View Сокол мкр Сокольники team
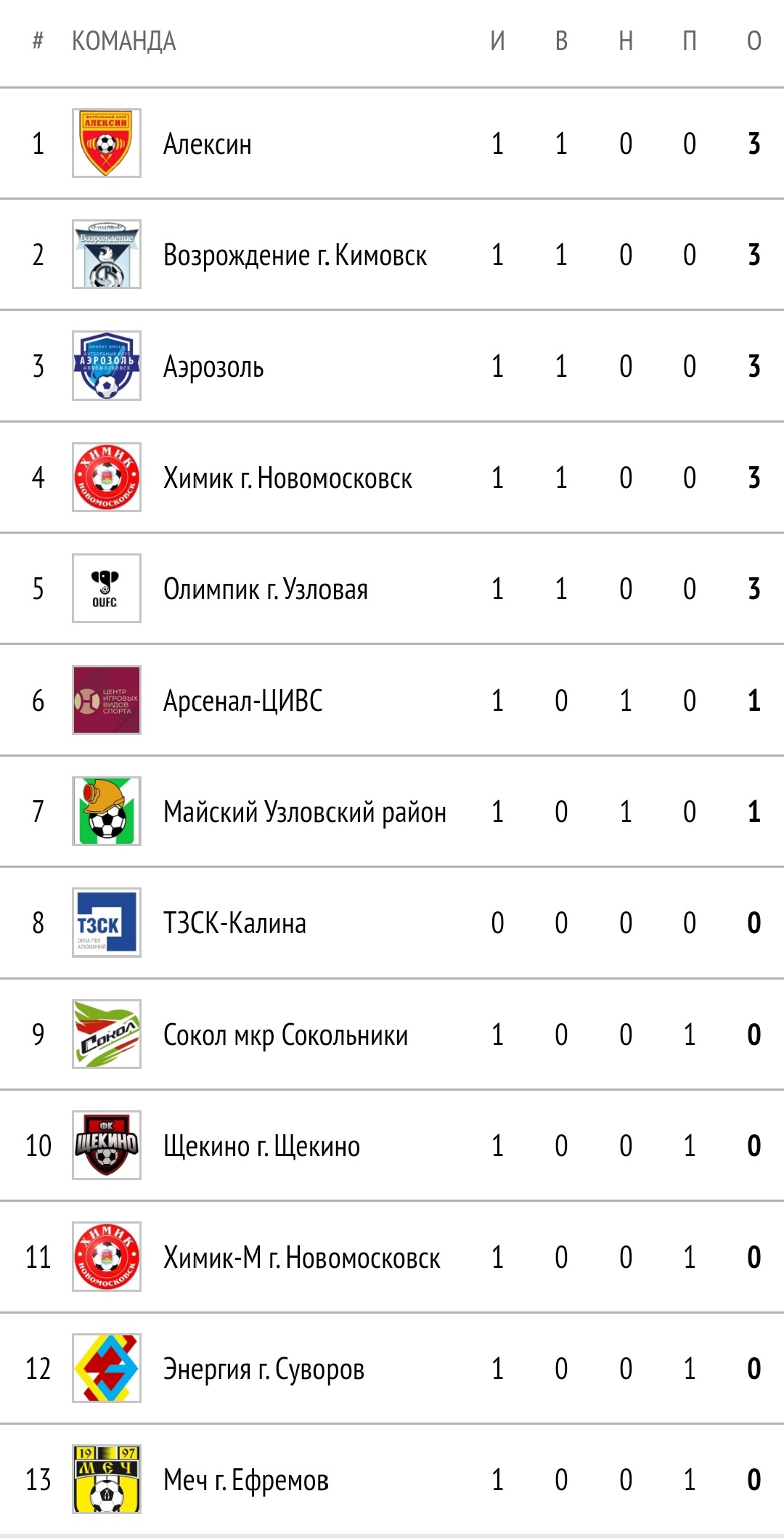 [285, 1035]
